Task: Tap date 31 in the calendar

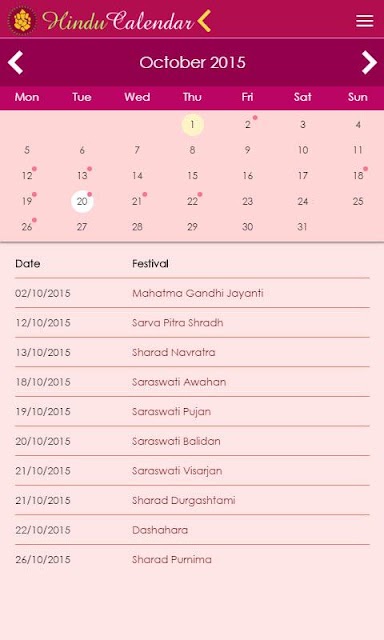Action: (x=302, y=227)
